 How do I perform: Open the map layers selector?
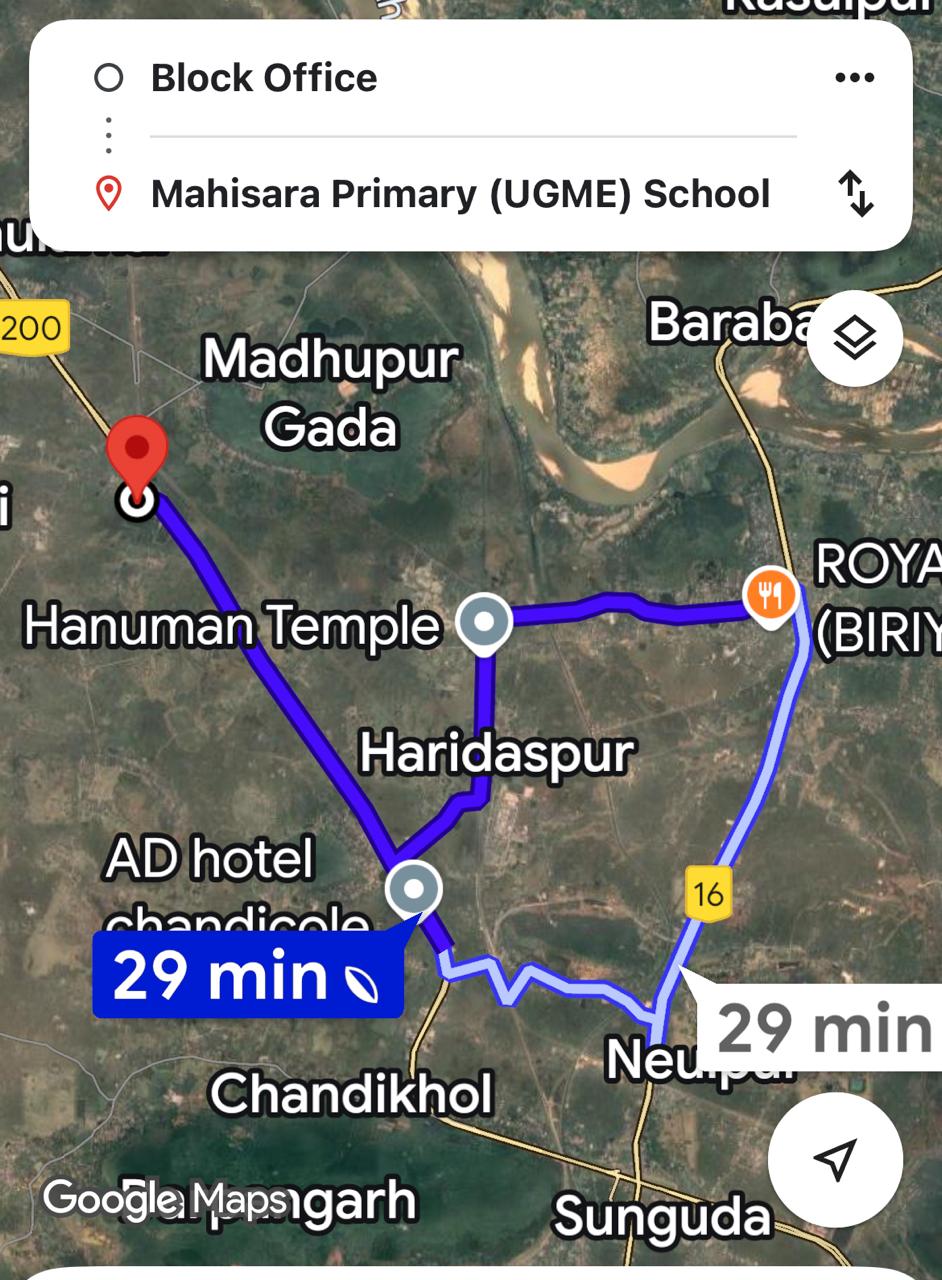point(854,338)
